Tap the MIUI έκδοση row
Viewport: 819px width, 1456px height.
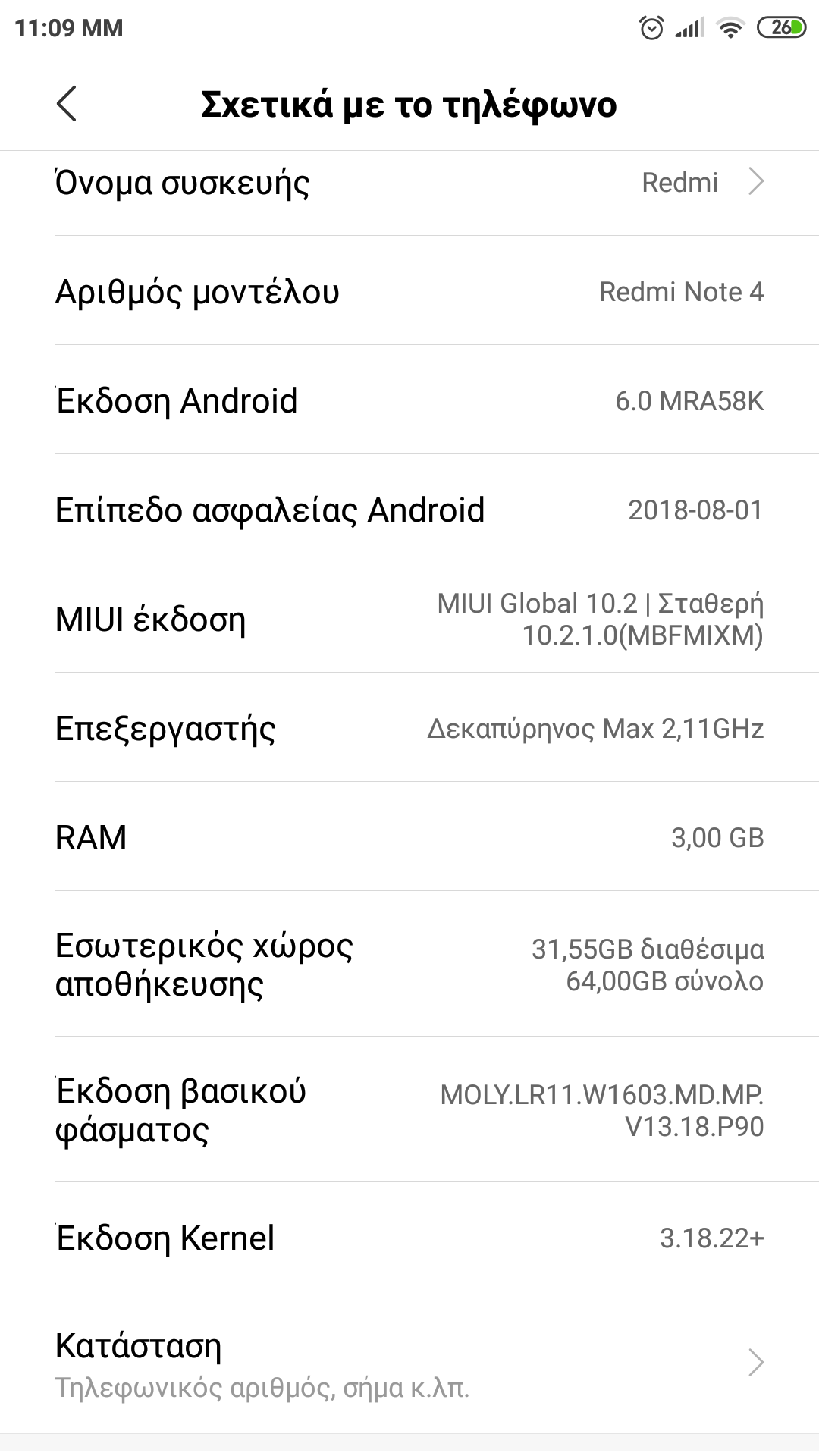coord(409,619)
